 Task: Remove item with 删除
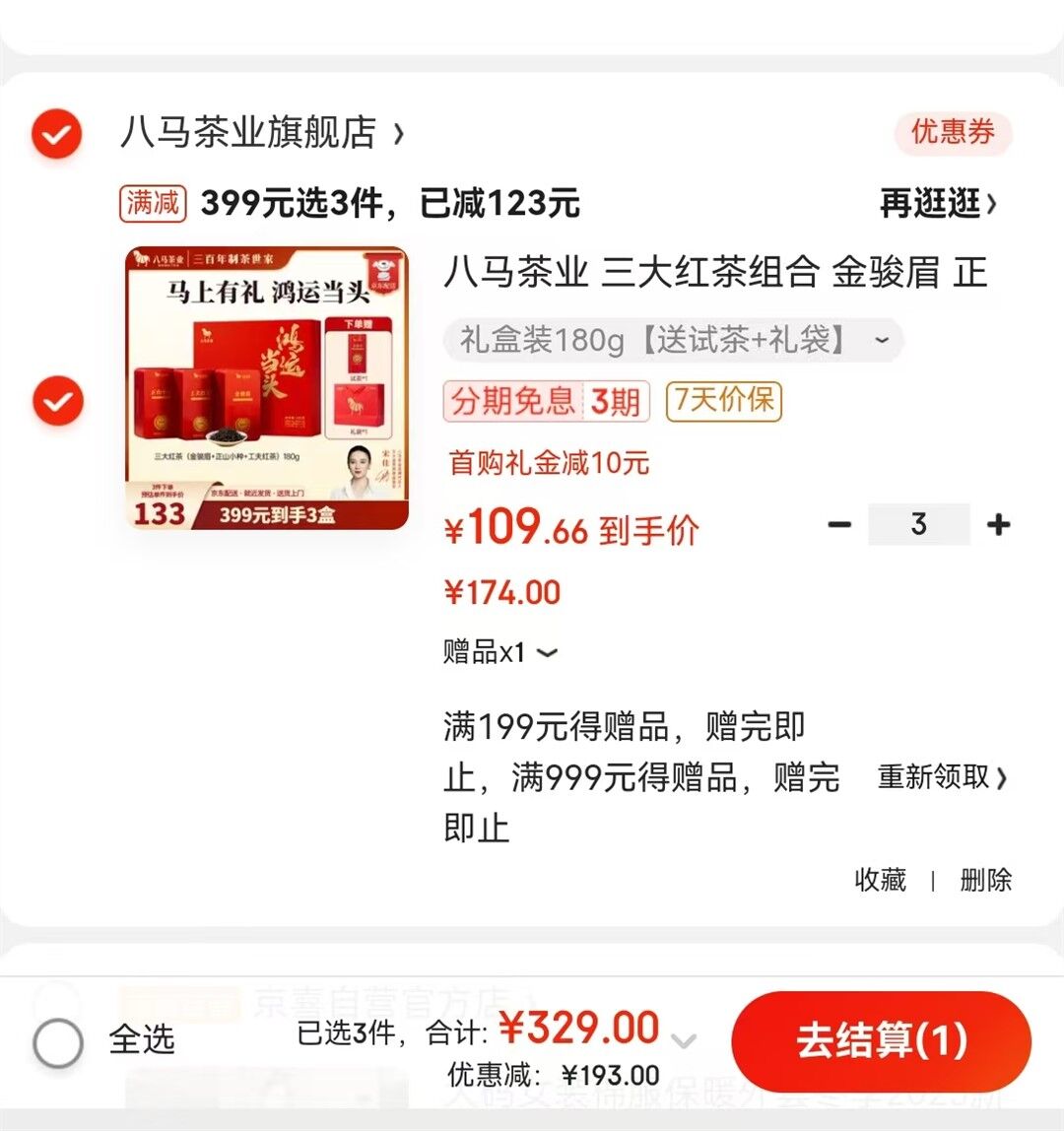coord(985,880)
